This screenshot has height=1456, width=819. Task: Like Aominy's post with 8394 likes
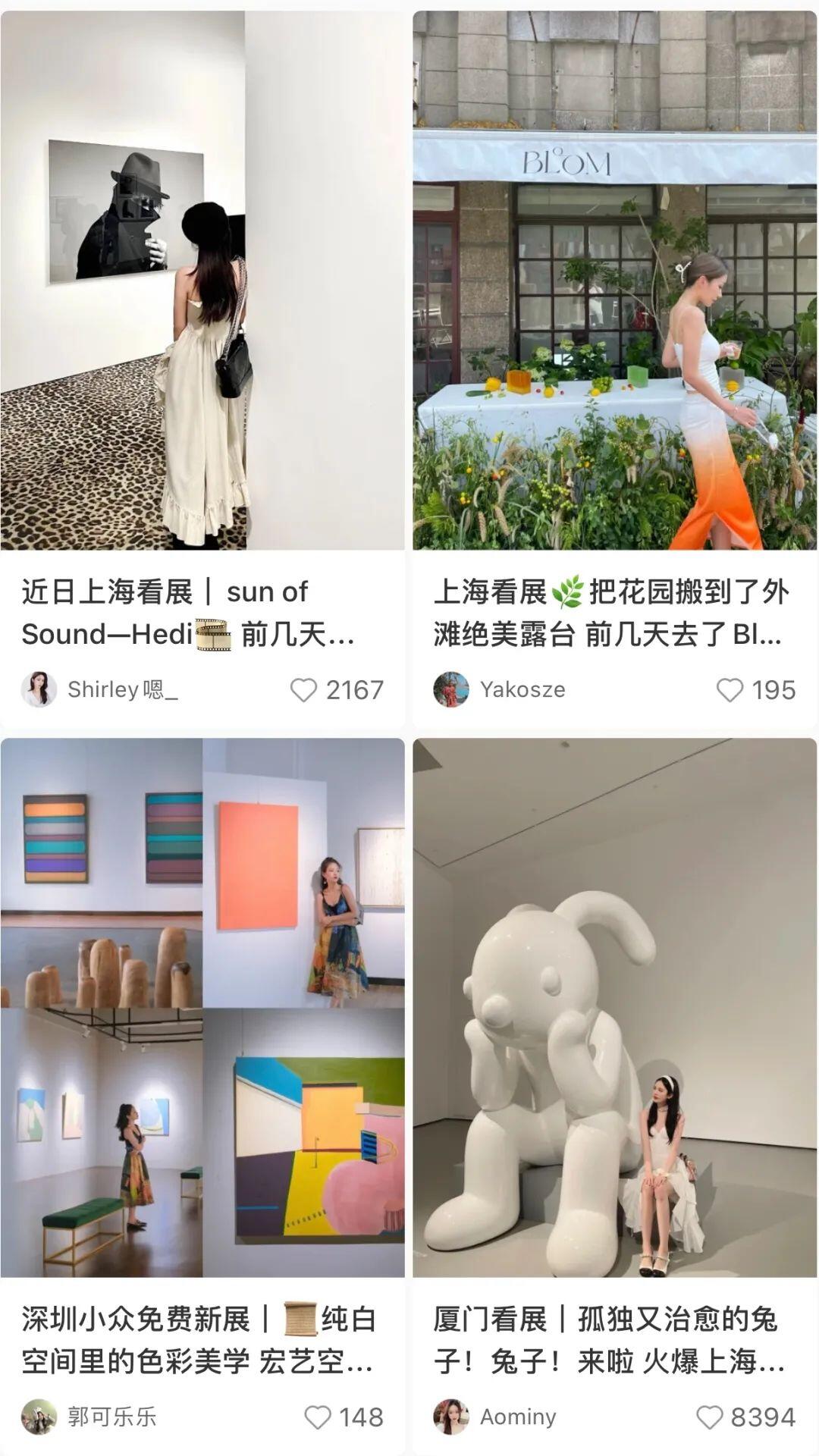point(709,1417)
